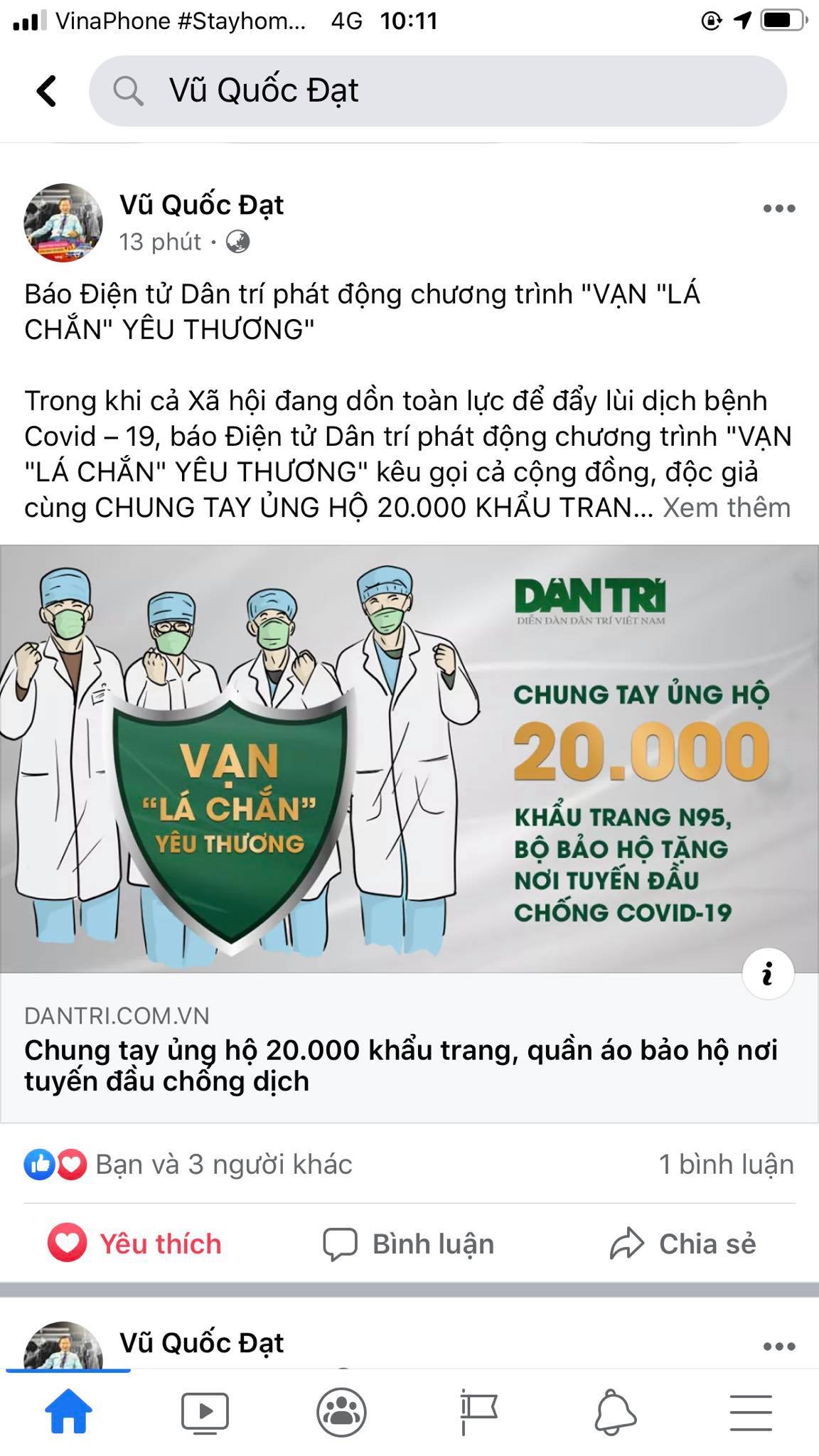Switch to the Watch video tab
The width and height of the screenshot is (819, 1456).
pos(205,1411)
